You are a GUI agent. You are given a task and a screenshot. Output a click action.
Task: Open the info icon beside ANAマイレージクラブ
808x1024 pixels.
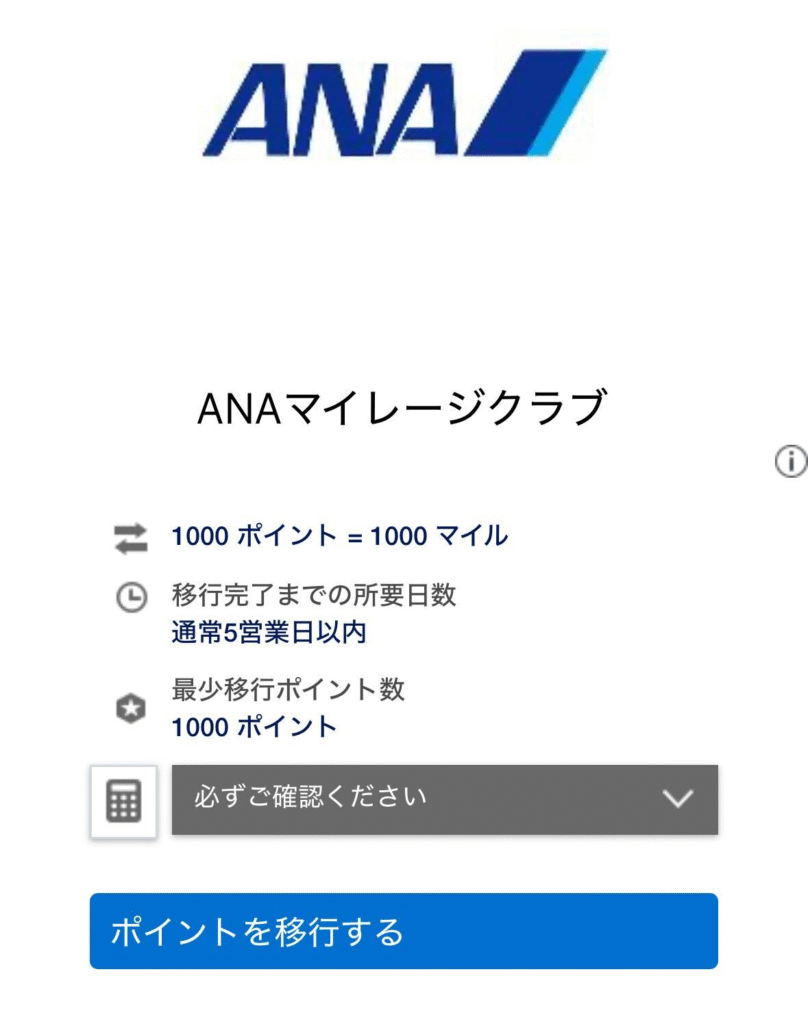click(x=790, y=461)
